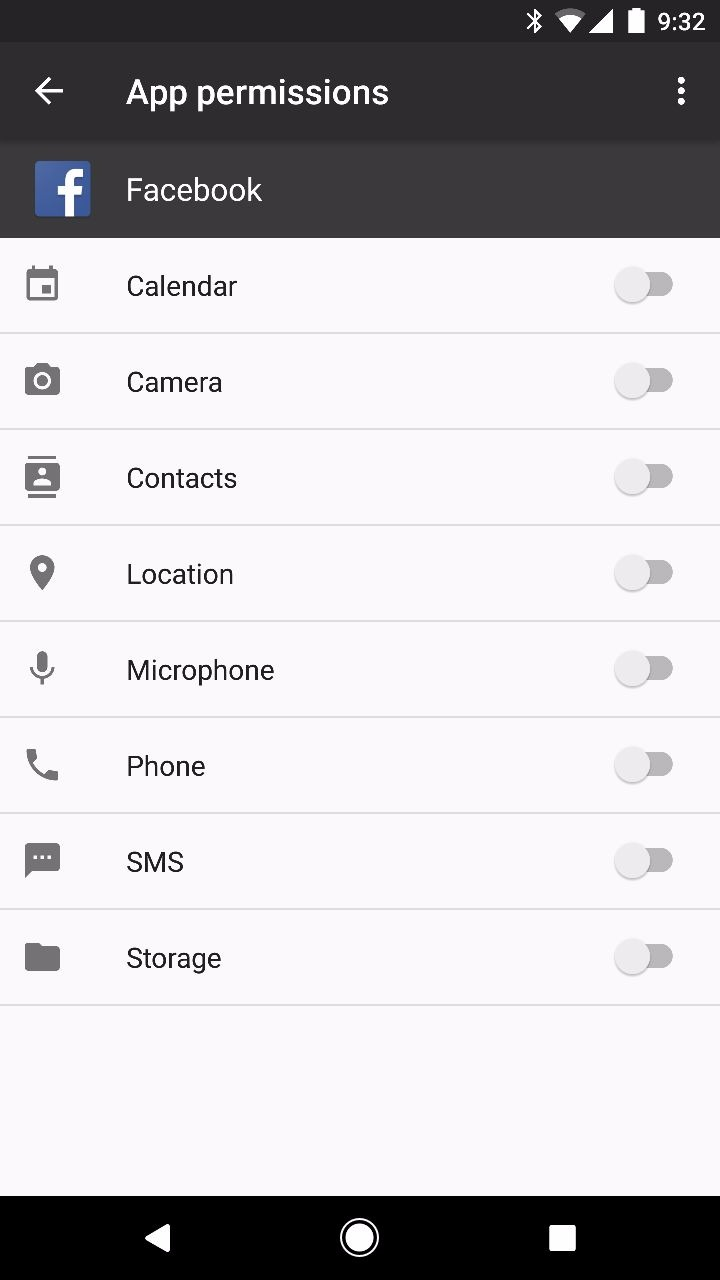
Task: Enable the Calendar permission switch
Action: coord(644,285)
